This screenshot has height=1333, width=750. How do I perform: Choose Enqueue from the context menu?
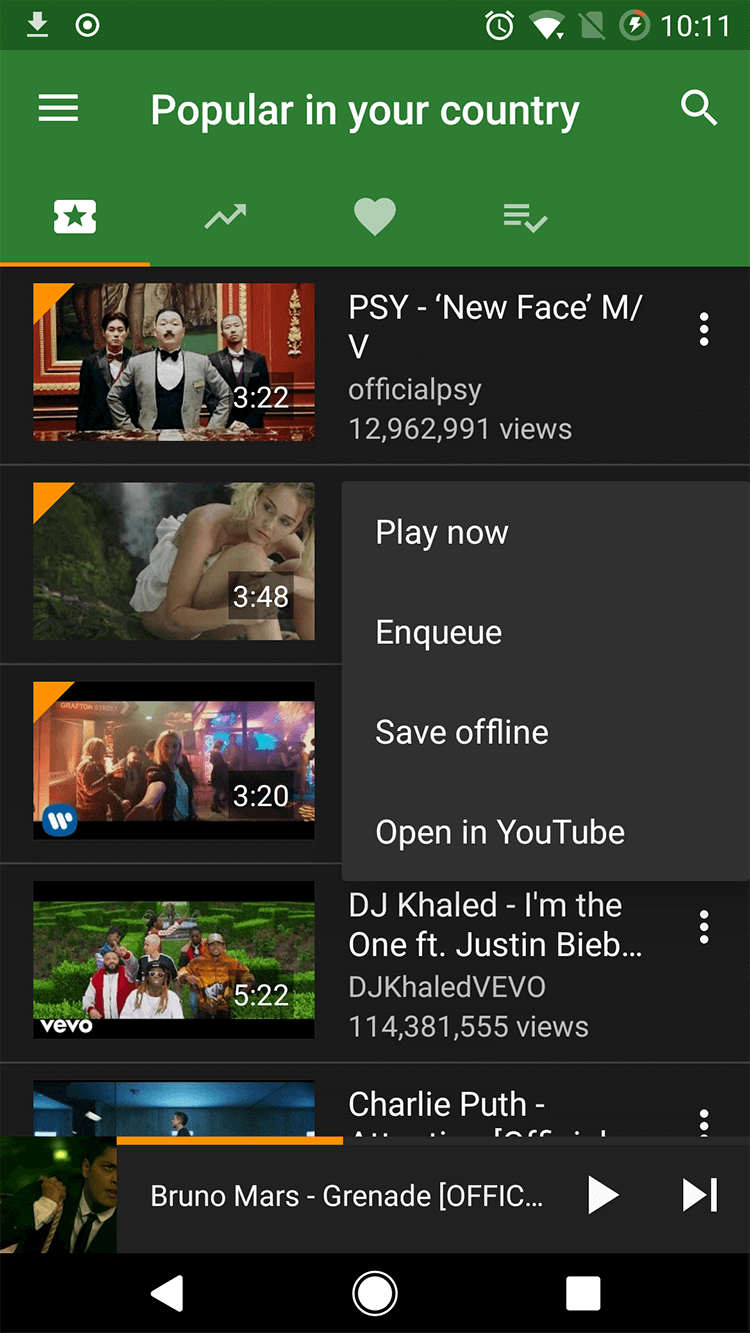pos(437,632)
